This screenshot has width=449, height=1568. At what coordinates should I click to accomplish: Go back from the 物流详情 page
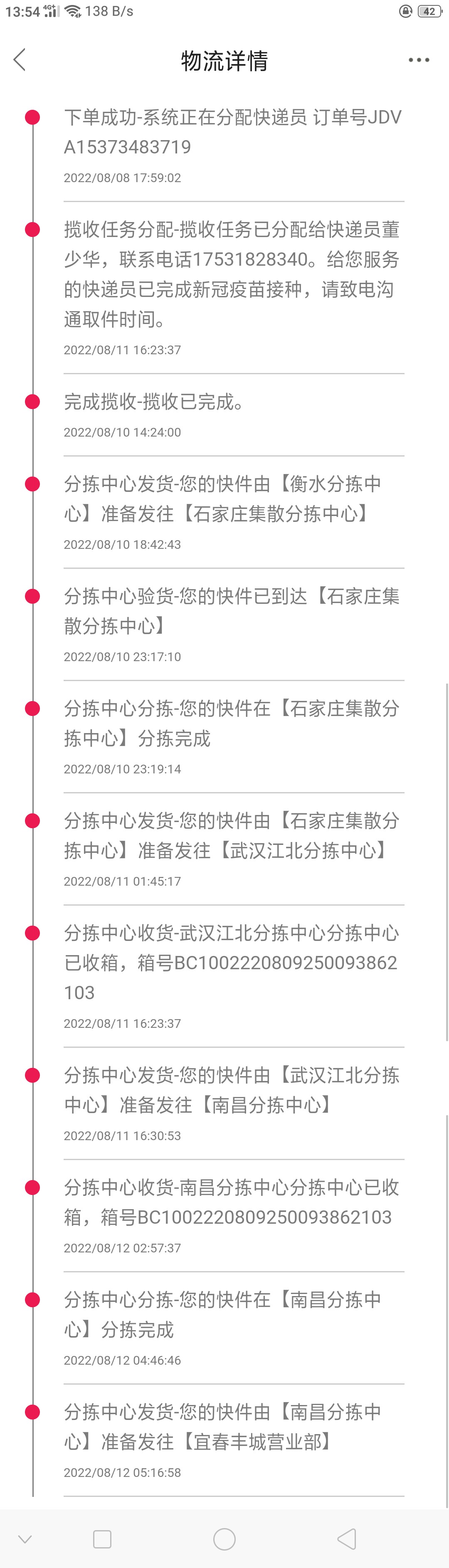click(x=20, y=59)
